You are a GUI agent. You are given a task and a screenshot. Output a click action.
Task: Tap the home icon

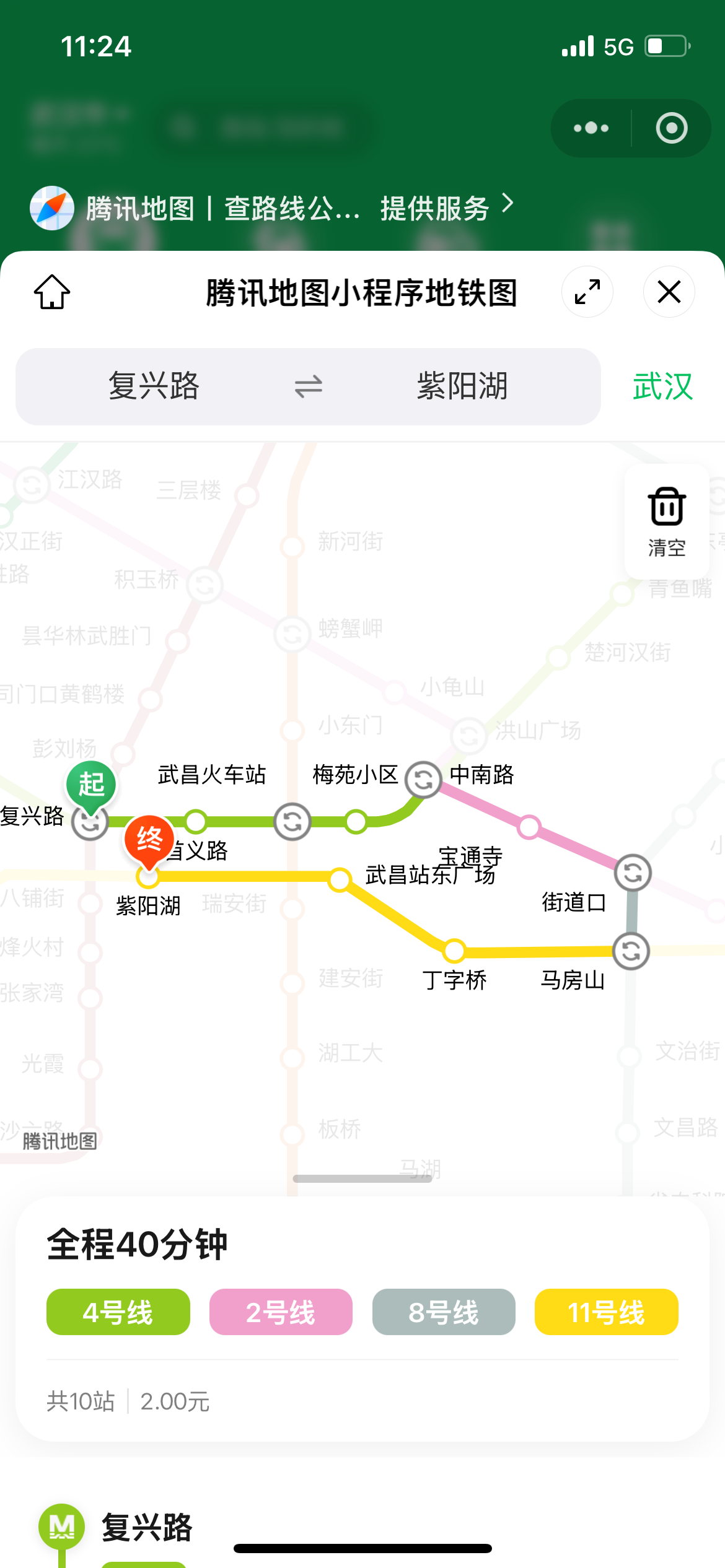point(52,292)
